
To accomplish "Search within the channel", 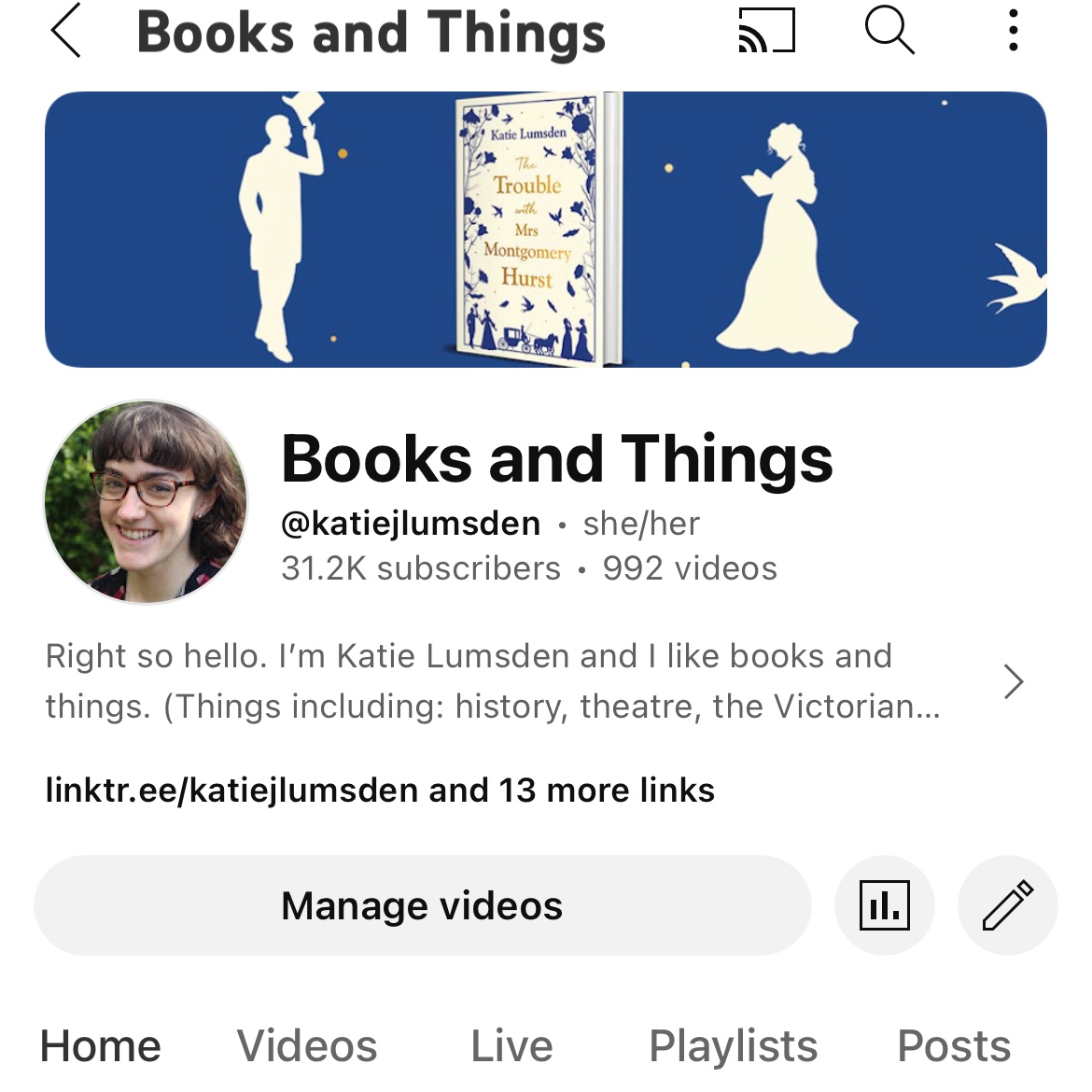I will tap(889, 32).
